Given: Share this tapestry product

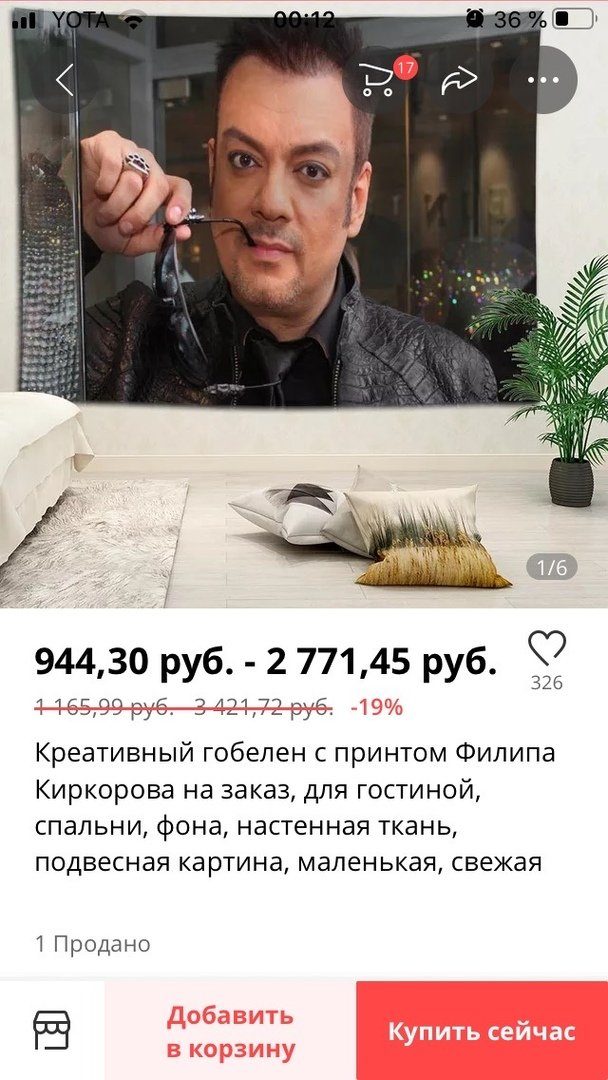Looking at the screenshot, I should coord(461,80).
